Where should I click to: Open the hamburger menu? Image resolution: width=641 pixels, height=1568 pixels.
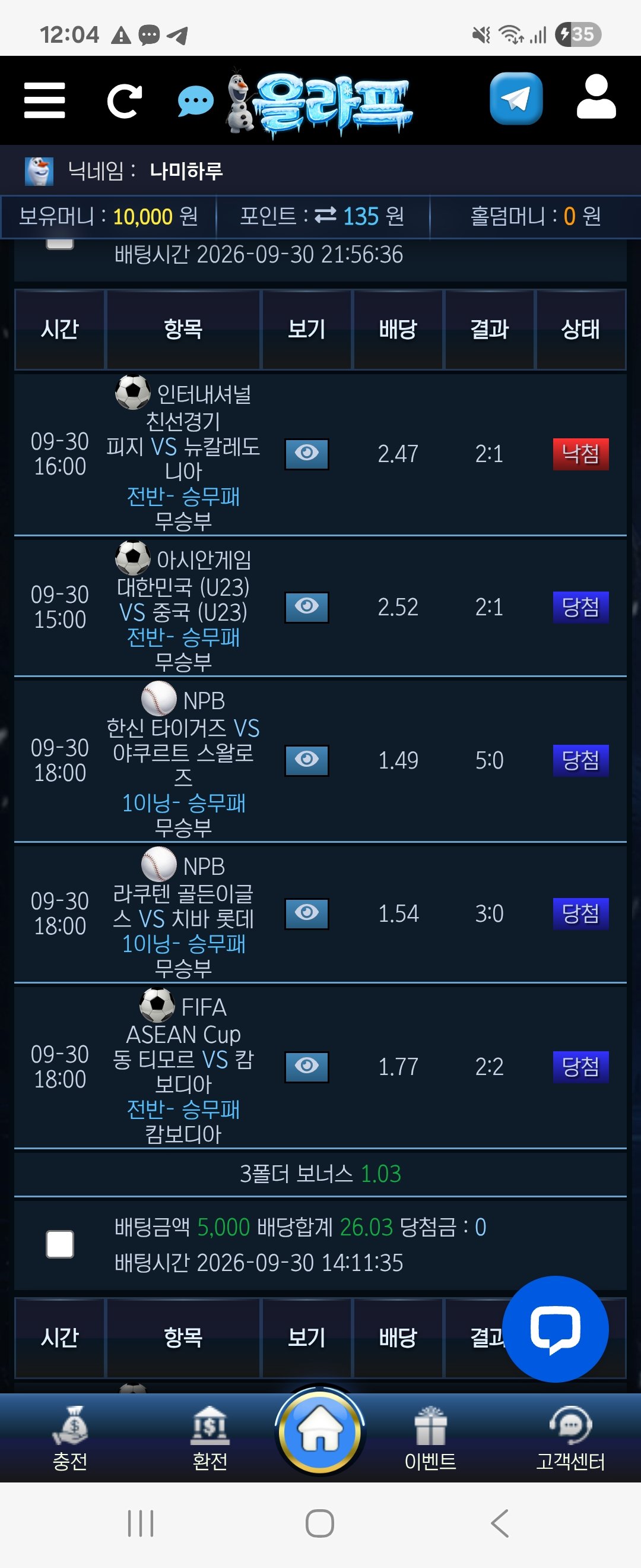point(45,100)
